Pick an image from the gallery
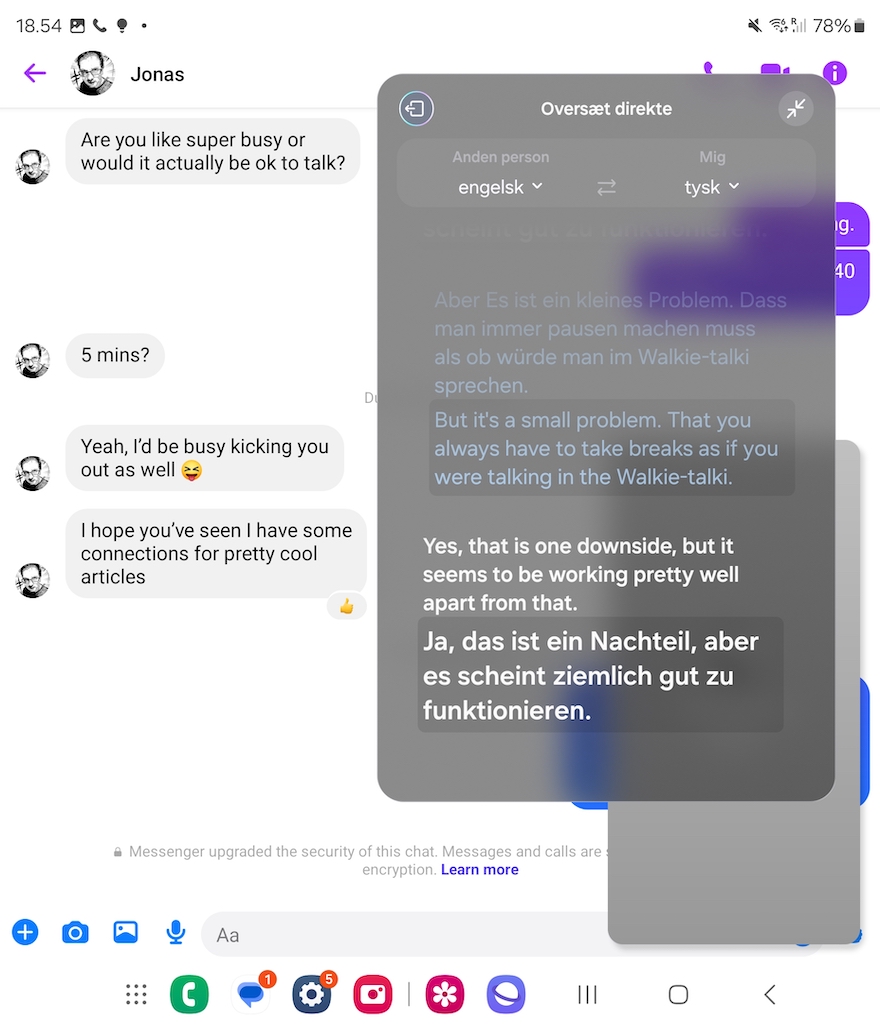880x1024 pixels. pyautogui.click(x=125, y=933)
